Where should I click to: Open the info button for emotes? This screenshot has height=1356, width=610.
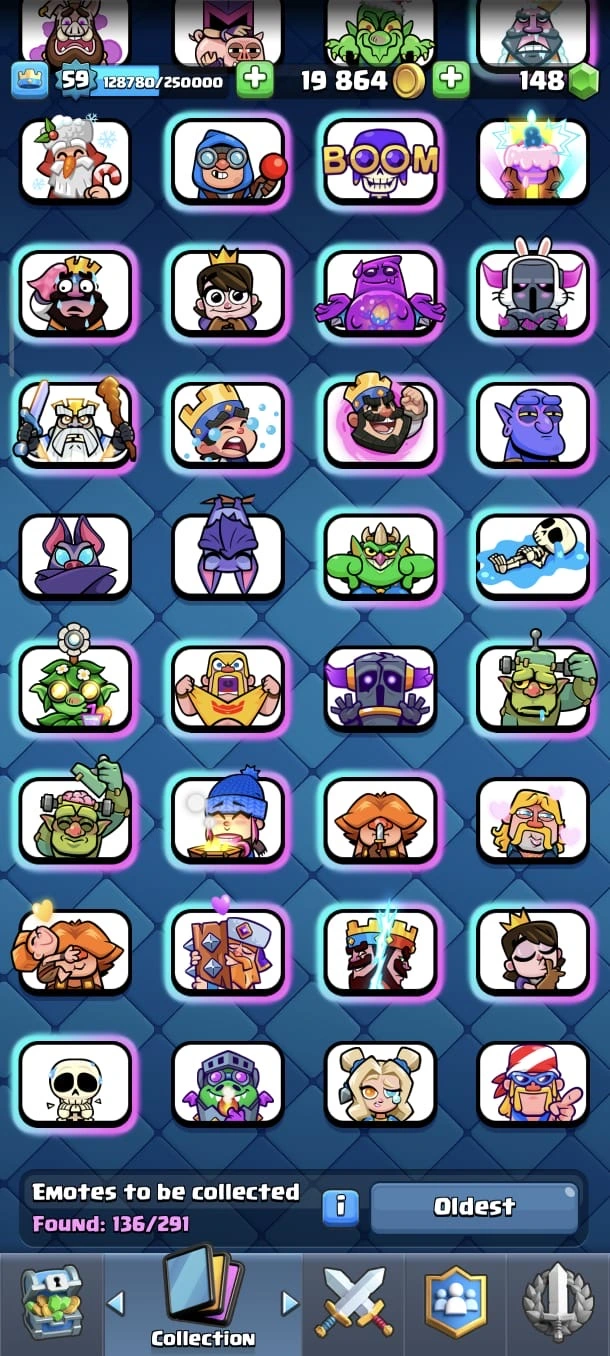[340, 1206]
